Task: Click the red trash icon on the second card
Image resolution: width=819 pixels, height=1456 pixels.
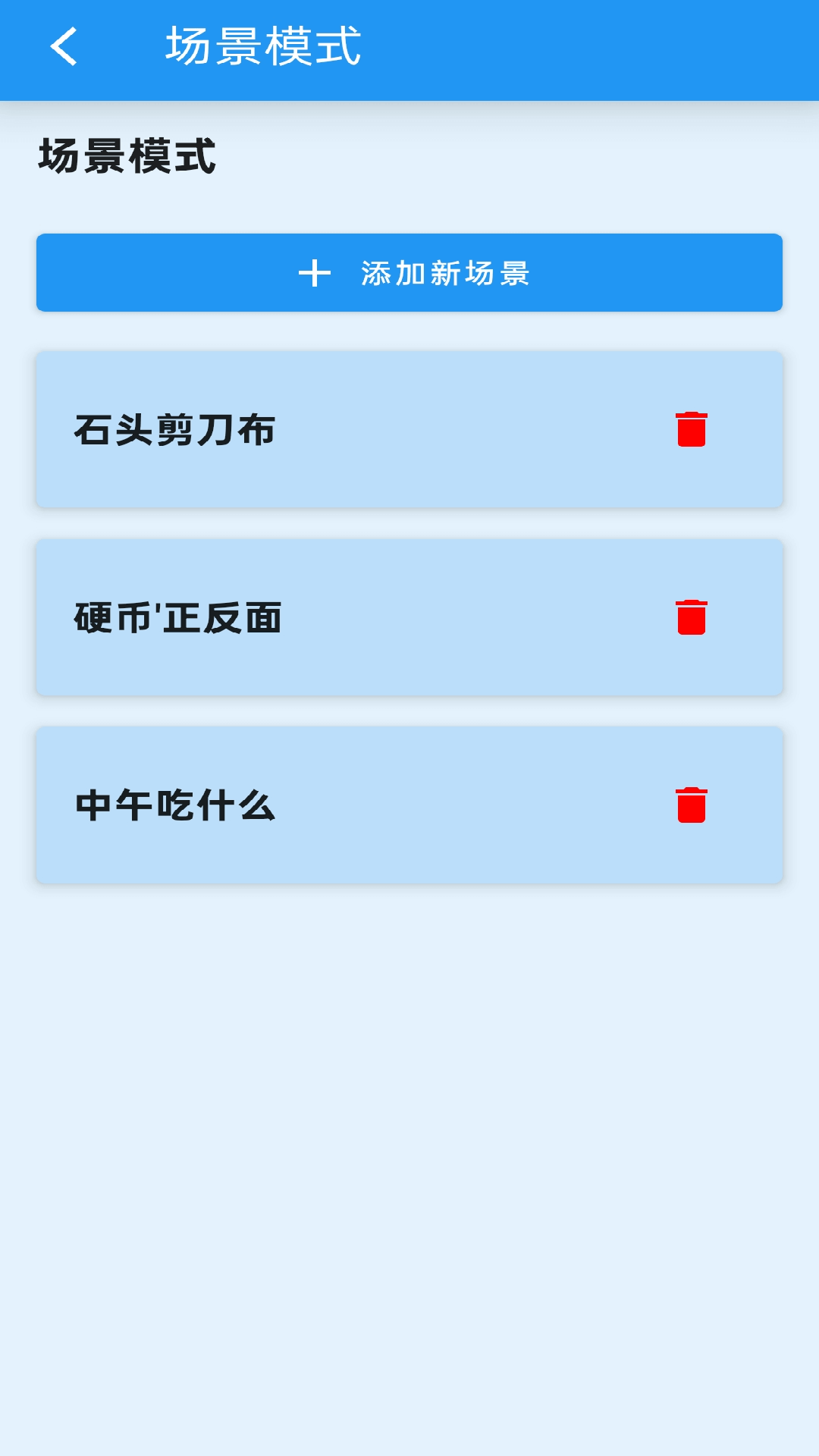Action: 691,617
